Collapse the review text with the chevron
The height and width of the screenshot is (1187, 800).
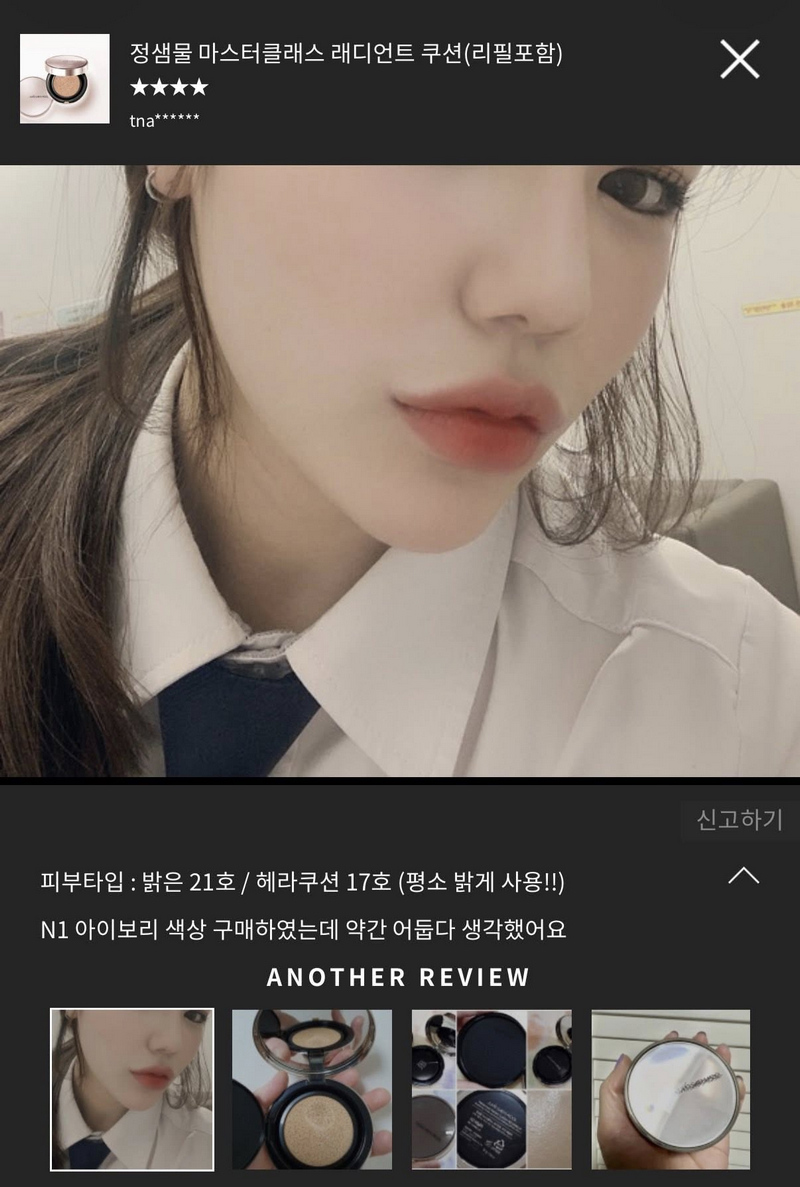[743, 876]
